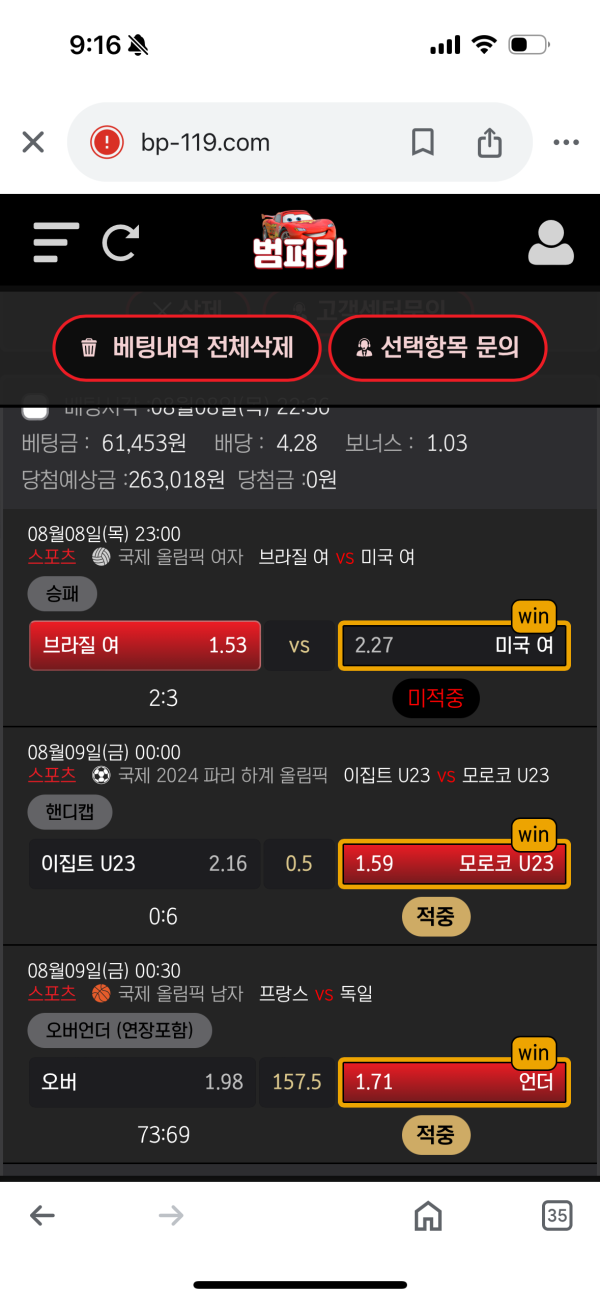Go to the browser home page

(428, 1216)
